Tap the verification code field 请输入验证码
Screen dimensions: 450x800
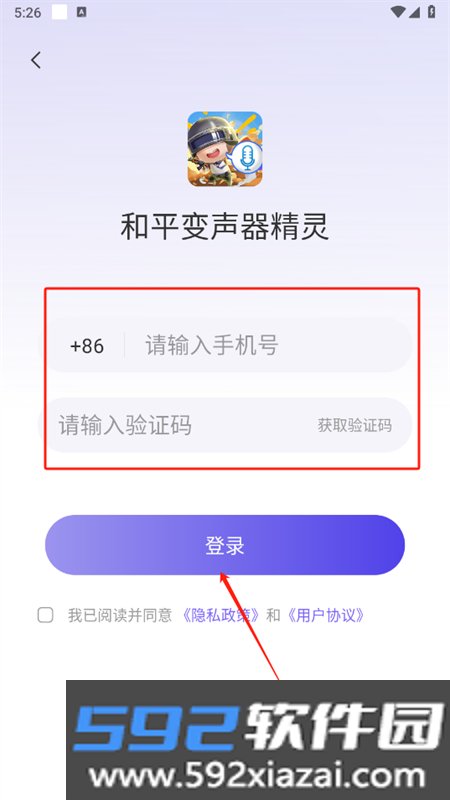(x=179, y=425)
